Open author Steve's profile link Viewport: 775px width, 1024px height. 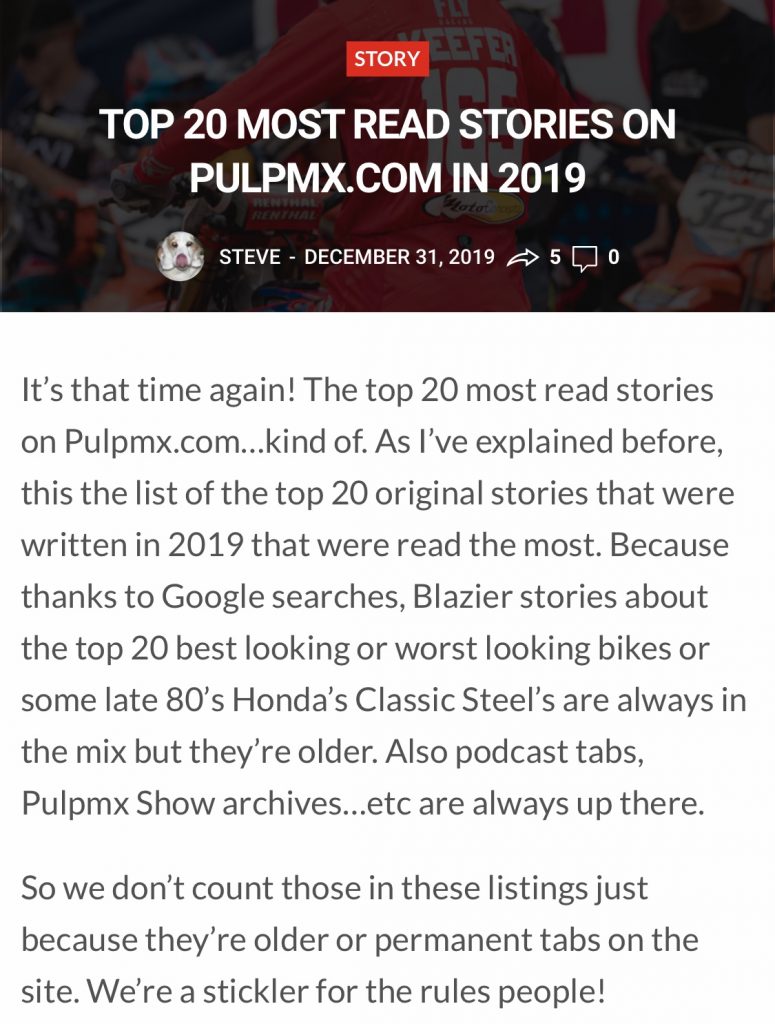click(250, 257)
